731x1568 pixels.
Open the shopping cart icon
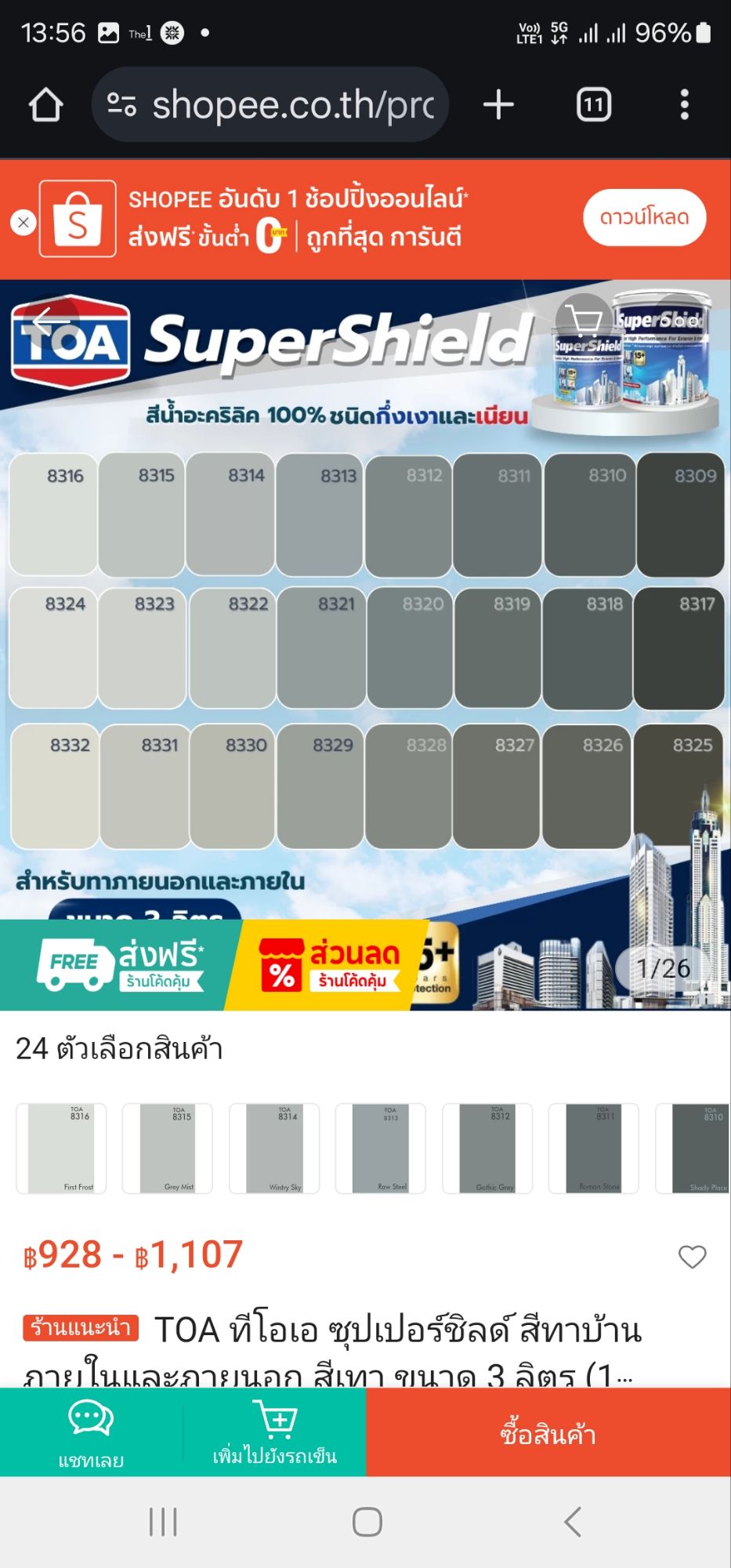[584, 321]
